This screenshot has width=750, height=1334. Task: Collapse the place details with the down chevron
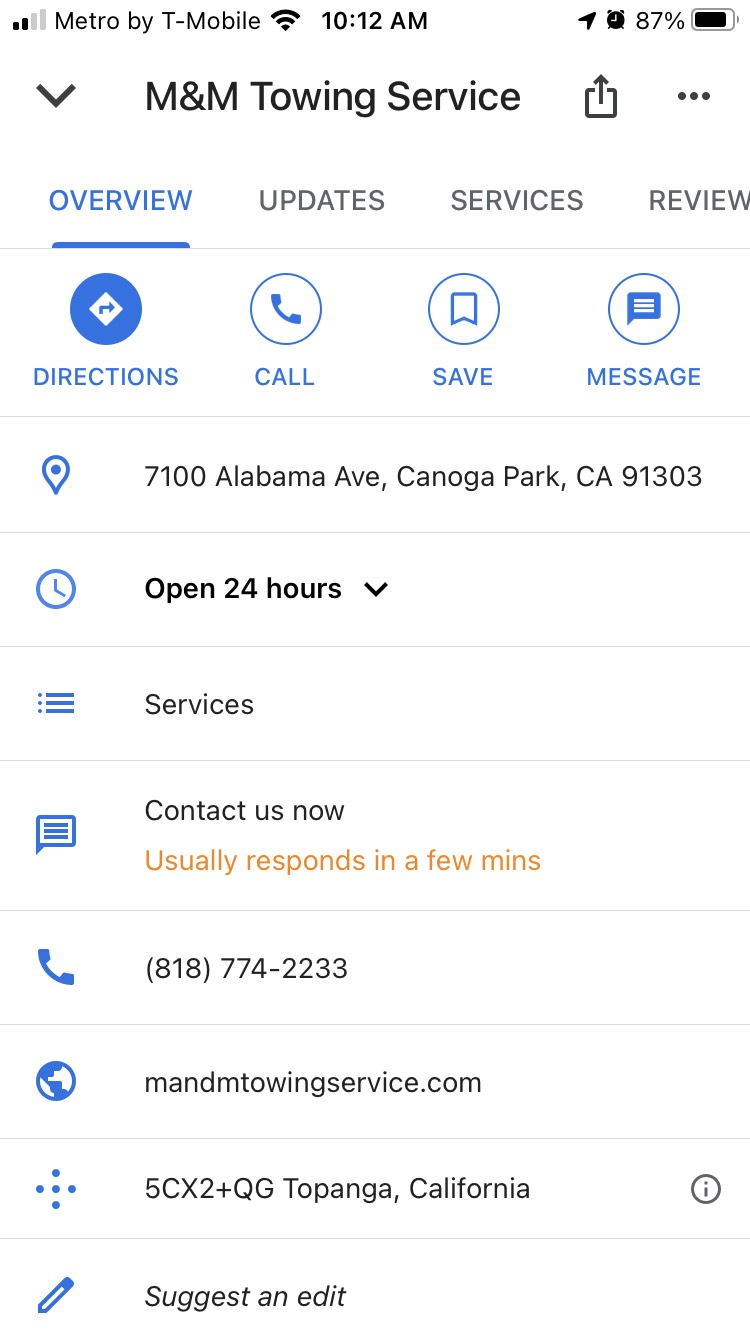[x=56, y=96]
